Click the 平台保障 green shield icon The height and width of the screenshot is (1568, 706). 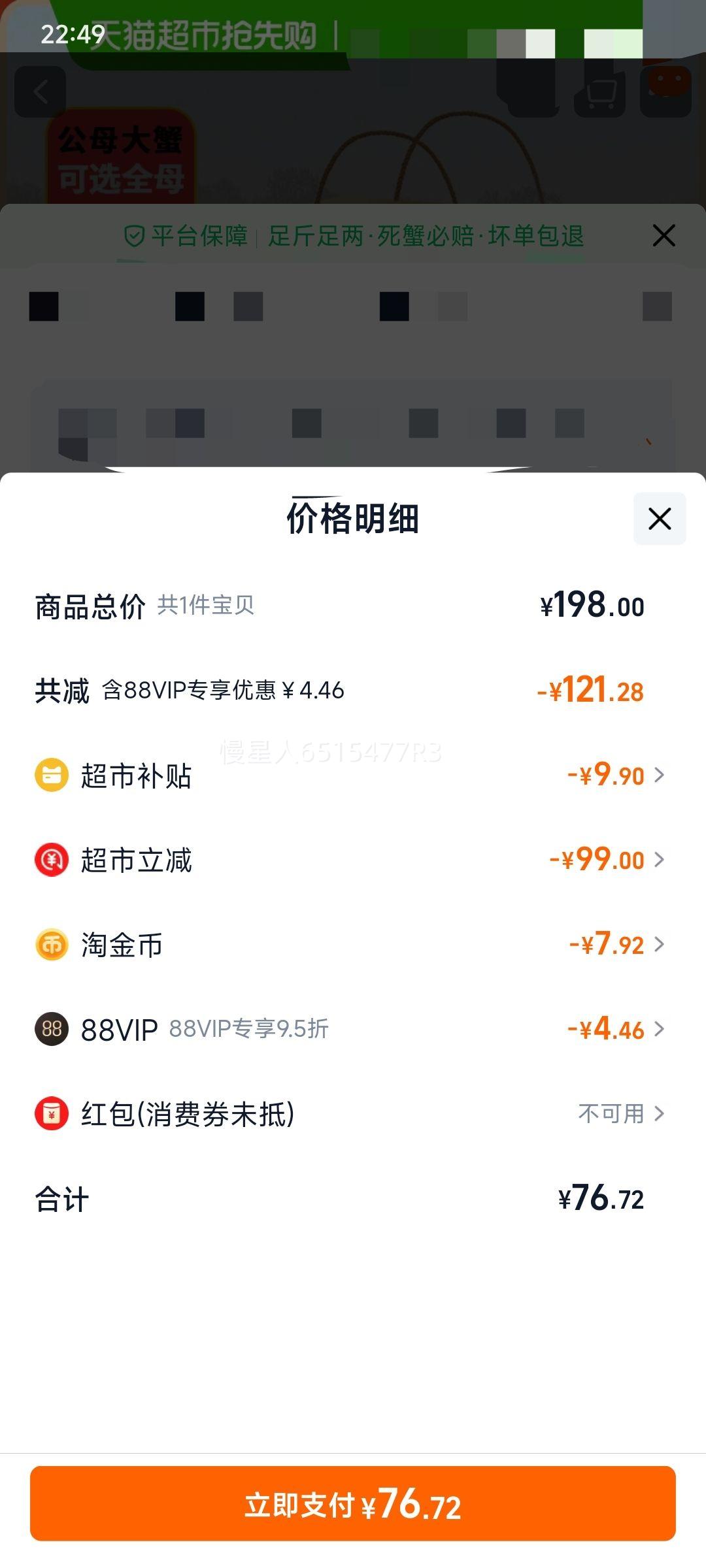(x=134, y=237)
